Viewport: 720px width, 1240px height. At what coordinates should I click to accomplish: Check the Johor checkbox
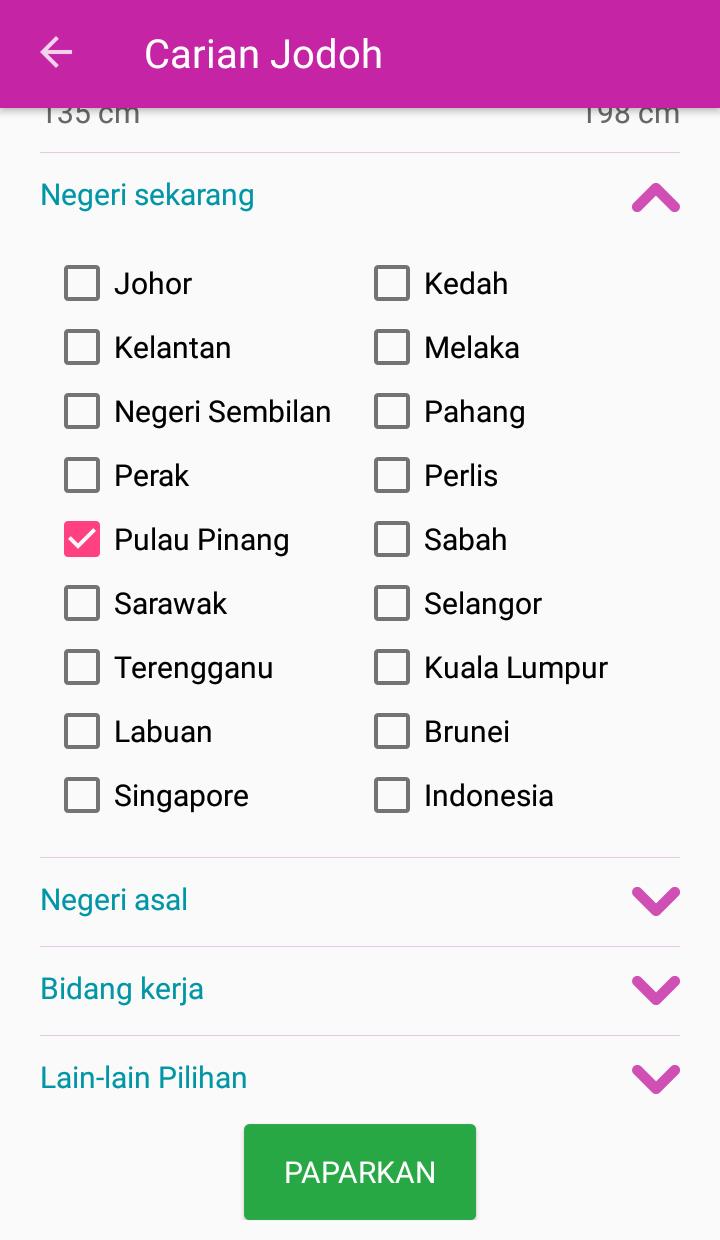tap(82, 283)
